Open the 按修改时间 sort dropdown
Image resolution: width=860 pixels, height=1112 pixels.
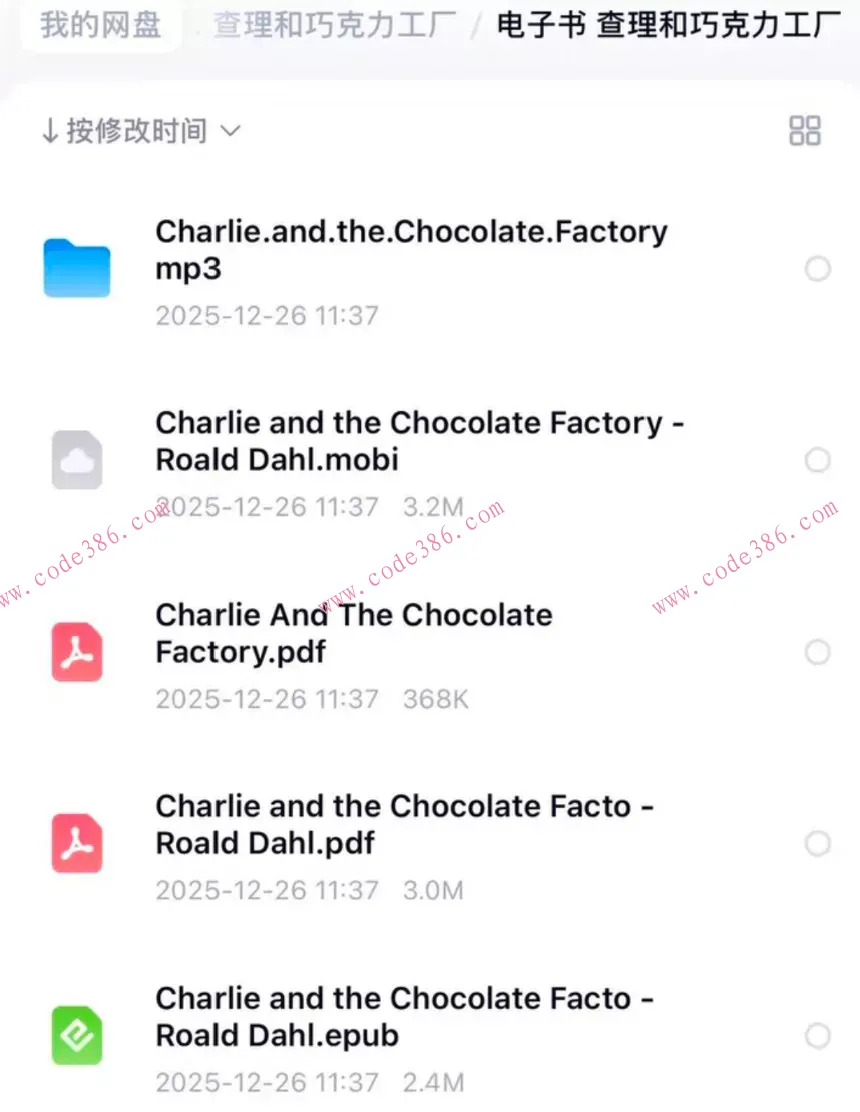coord(140,131)
